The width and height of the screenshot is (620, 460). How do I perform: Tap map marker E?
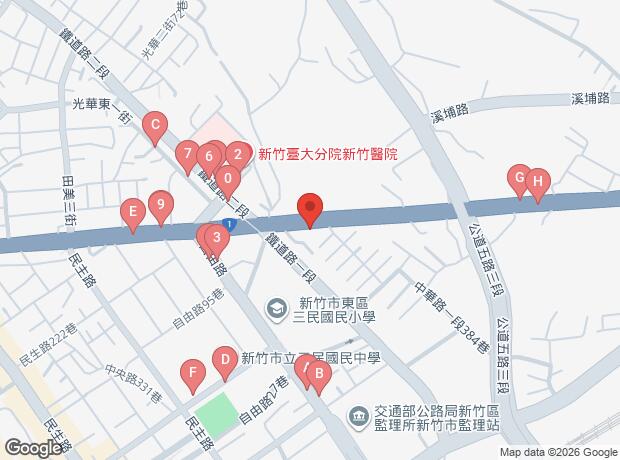pyautogui.click(x=131, y=212)
